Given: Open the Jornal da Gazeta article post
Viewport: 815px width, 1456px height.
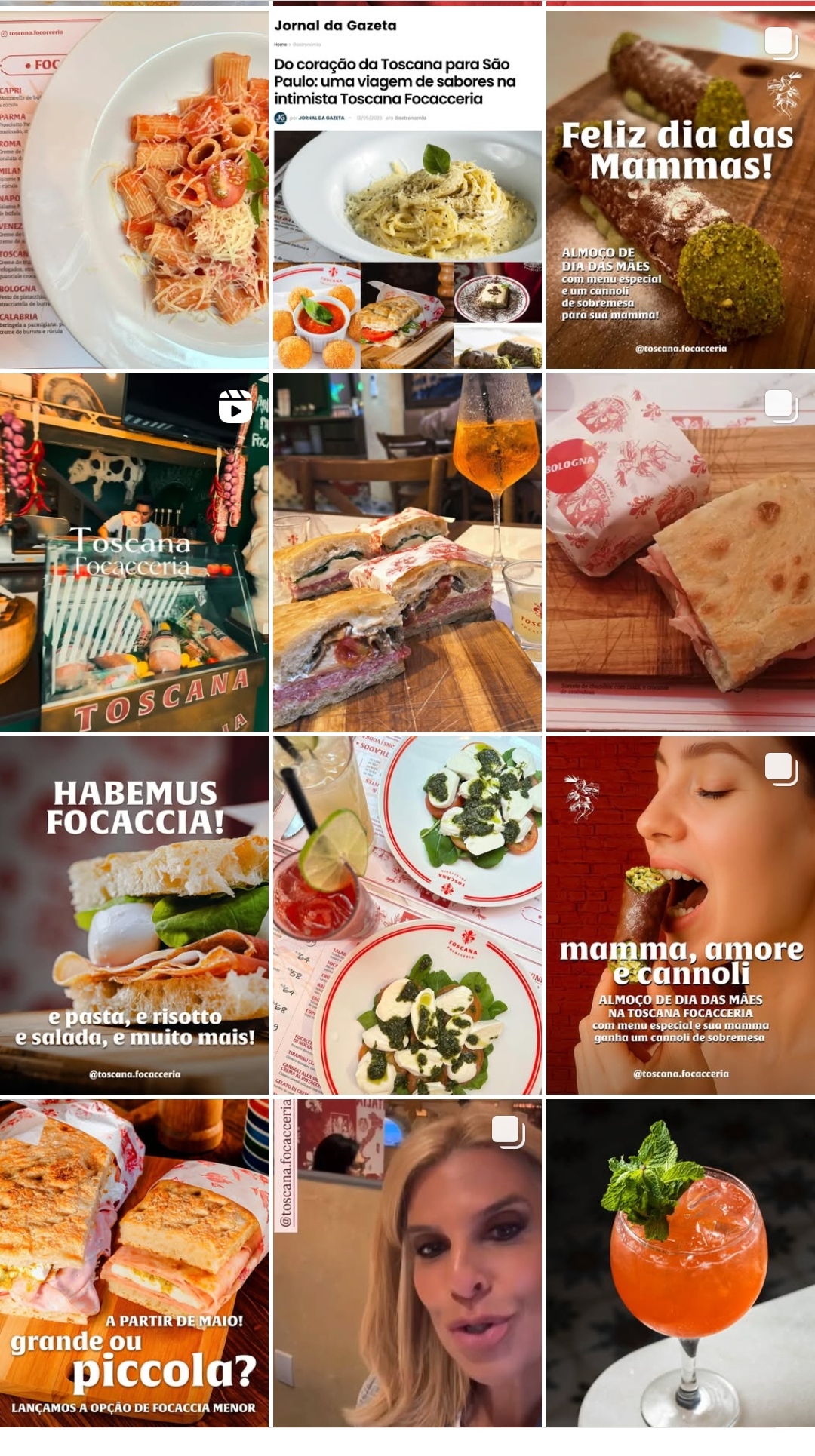Looking at the screenshot, I should (407, 189).
